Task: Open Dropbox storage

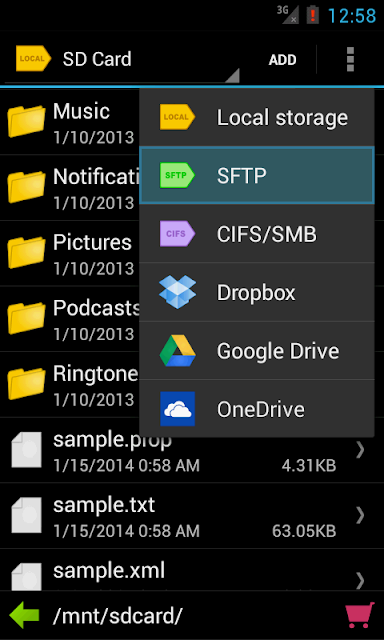Action: coord(257,292)
